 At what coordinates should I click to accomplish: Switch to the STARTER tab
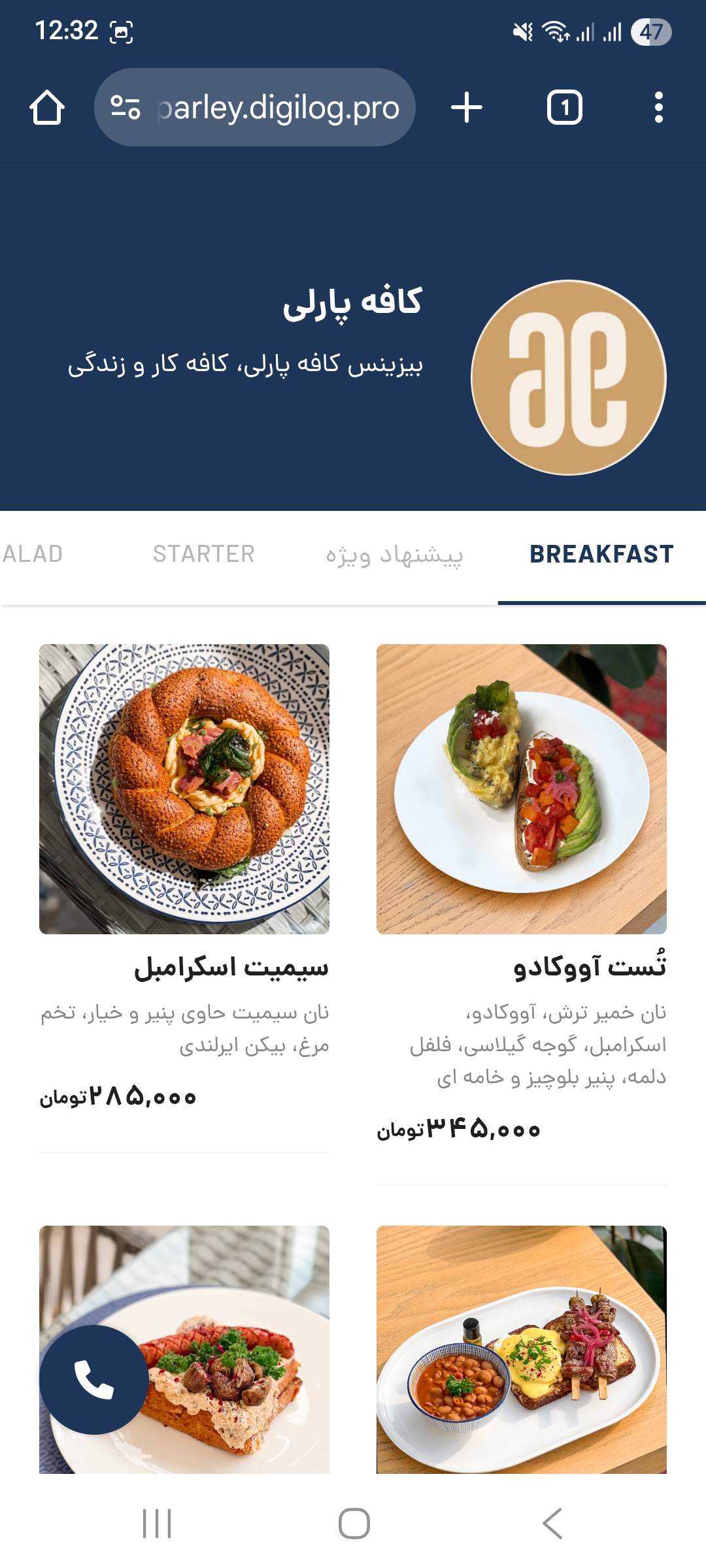coord(204,555)
